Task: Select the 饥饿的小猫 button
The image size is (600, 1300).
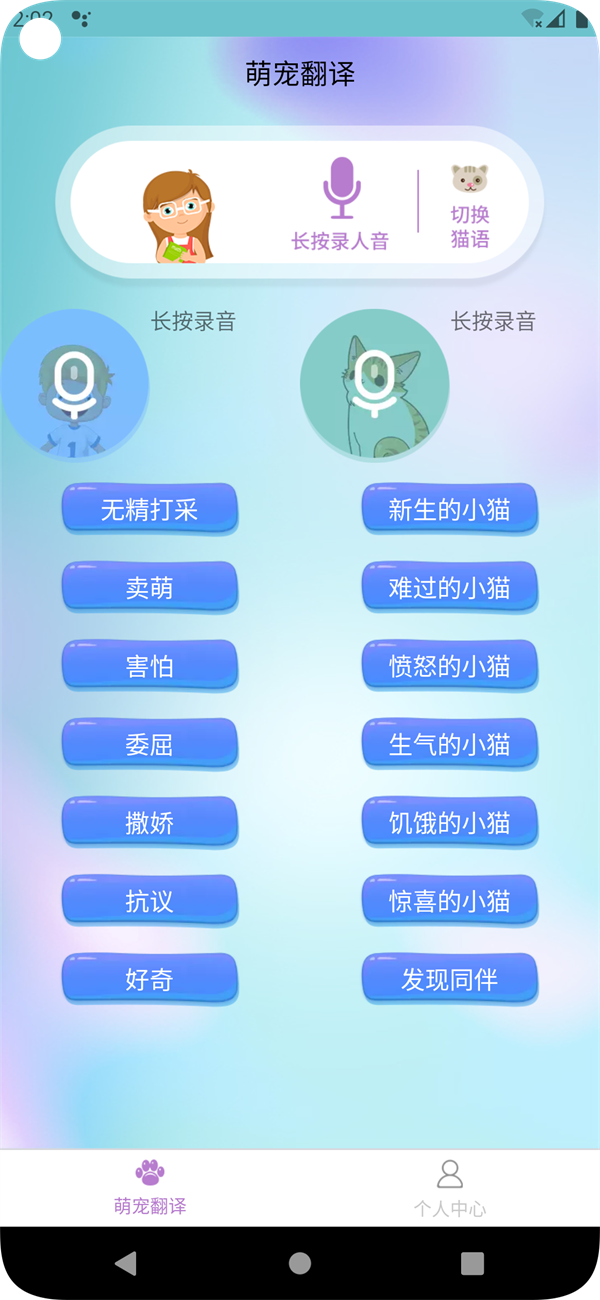Action: pos(450,822)
